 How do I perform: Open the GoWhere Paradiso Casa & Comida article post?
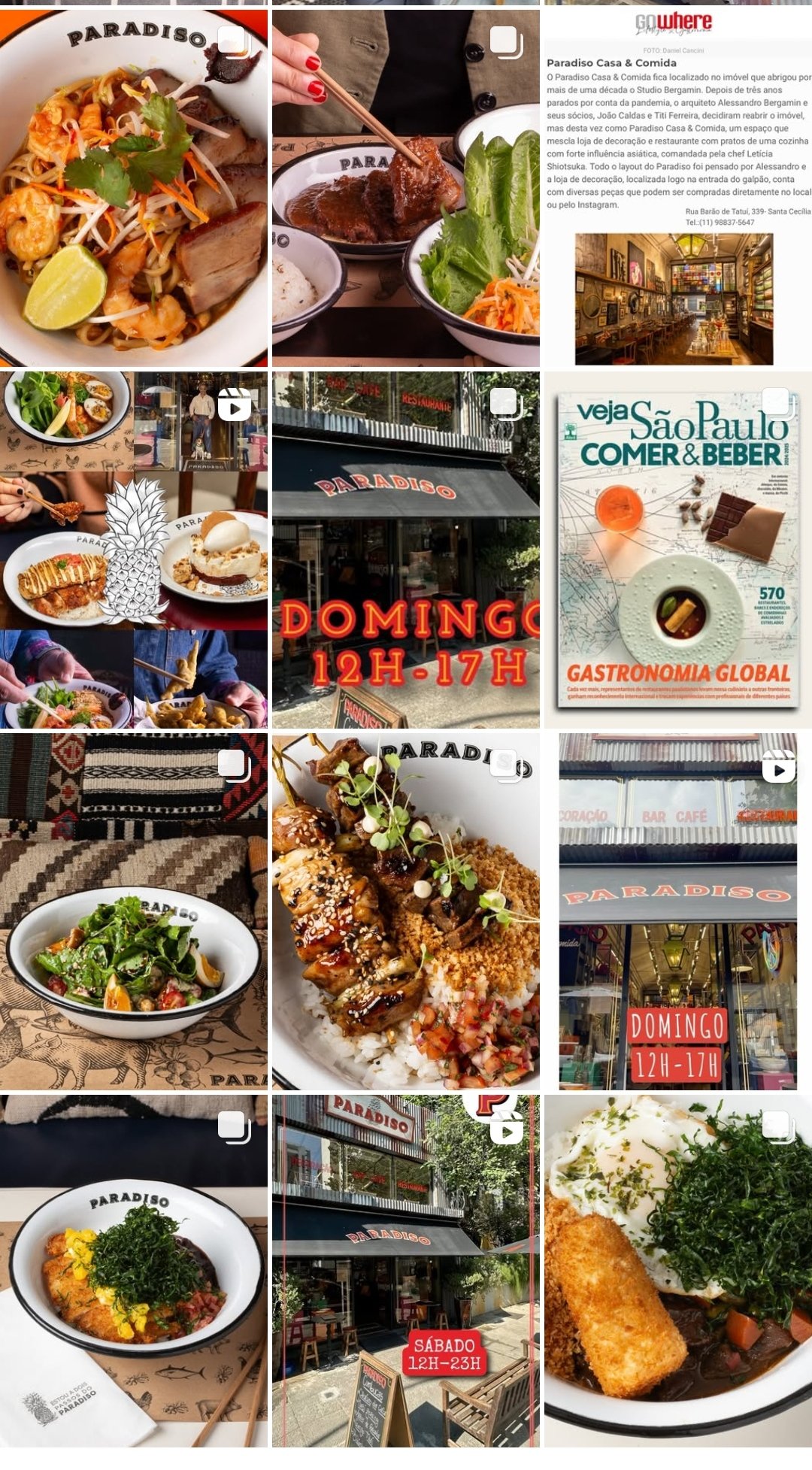(x=677, y=188)
